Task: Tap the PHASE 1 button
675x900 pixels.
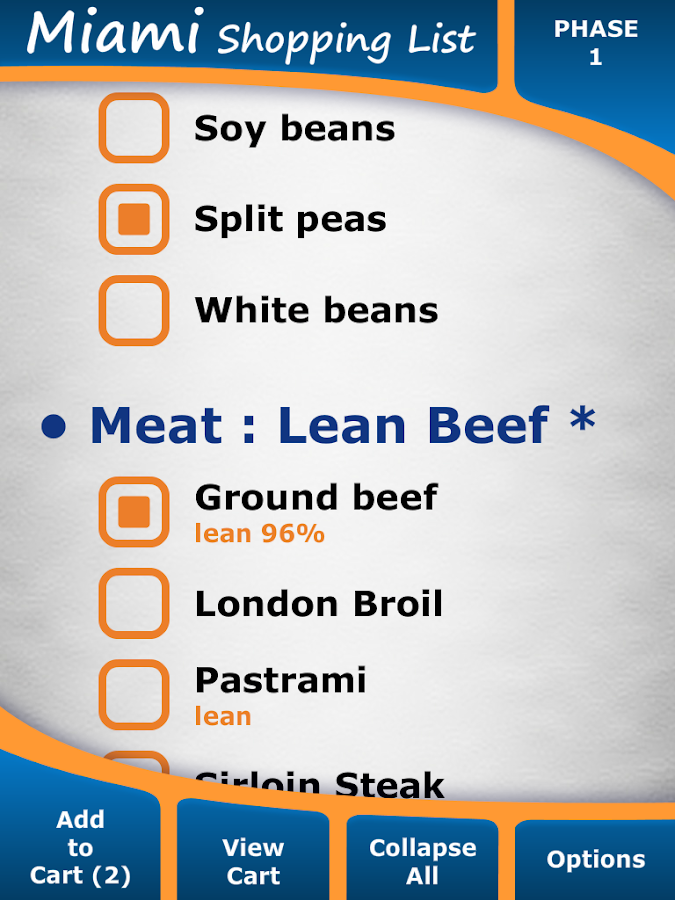Action: coord(595,43)
